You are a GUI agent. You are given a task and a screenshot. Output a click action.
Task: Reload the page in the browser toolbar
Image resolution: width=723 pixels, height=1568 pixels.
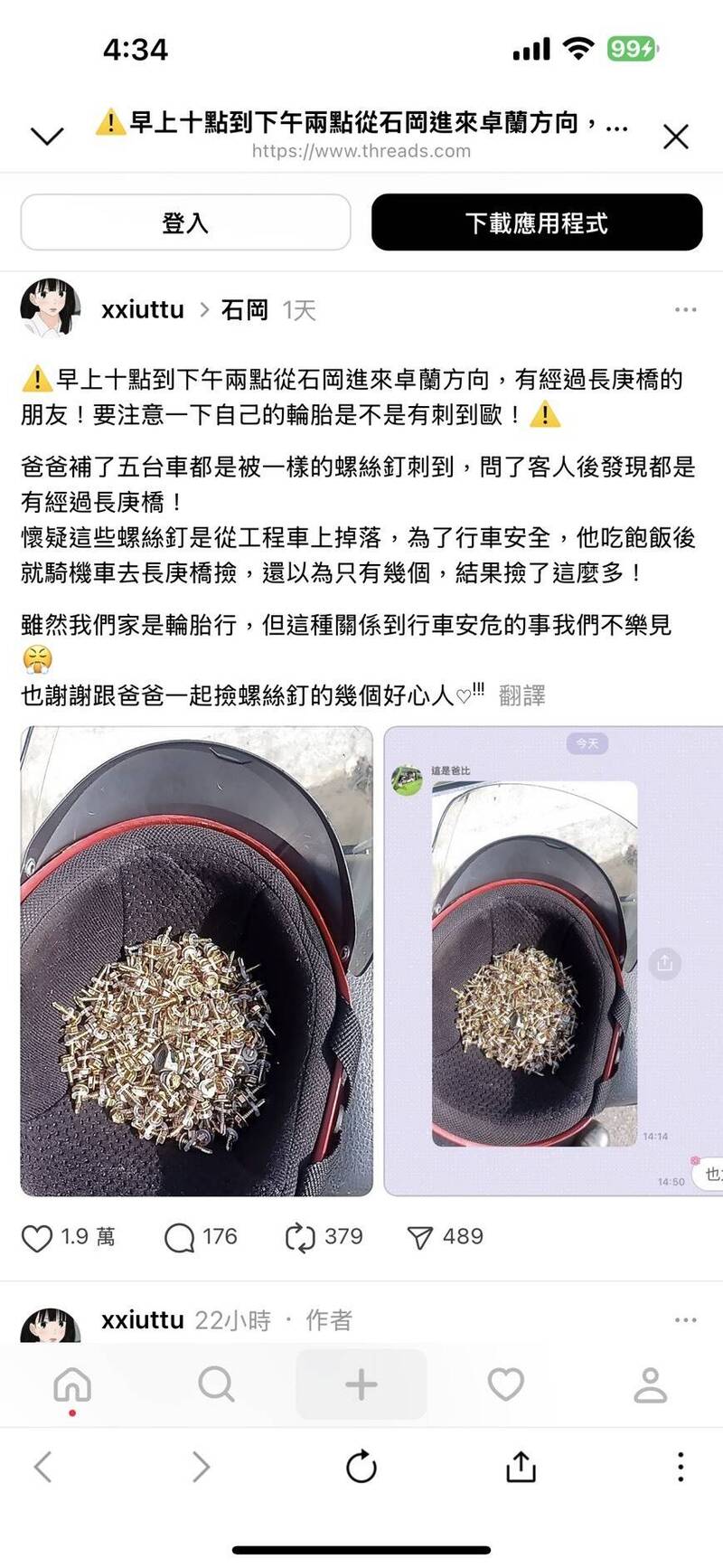tap(361, 1467)
